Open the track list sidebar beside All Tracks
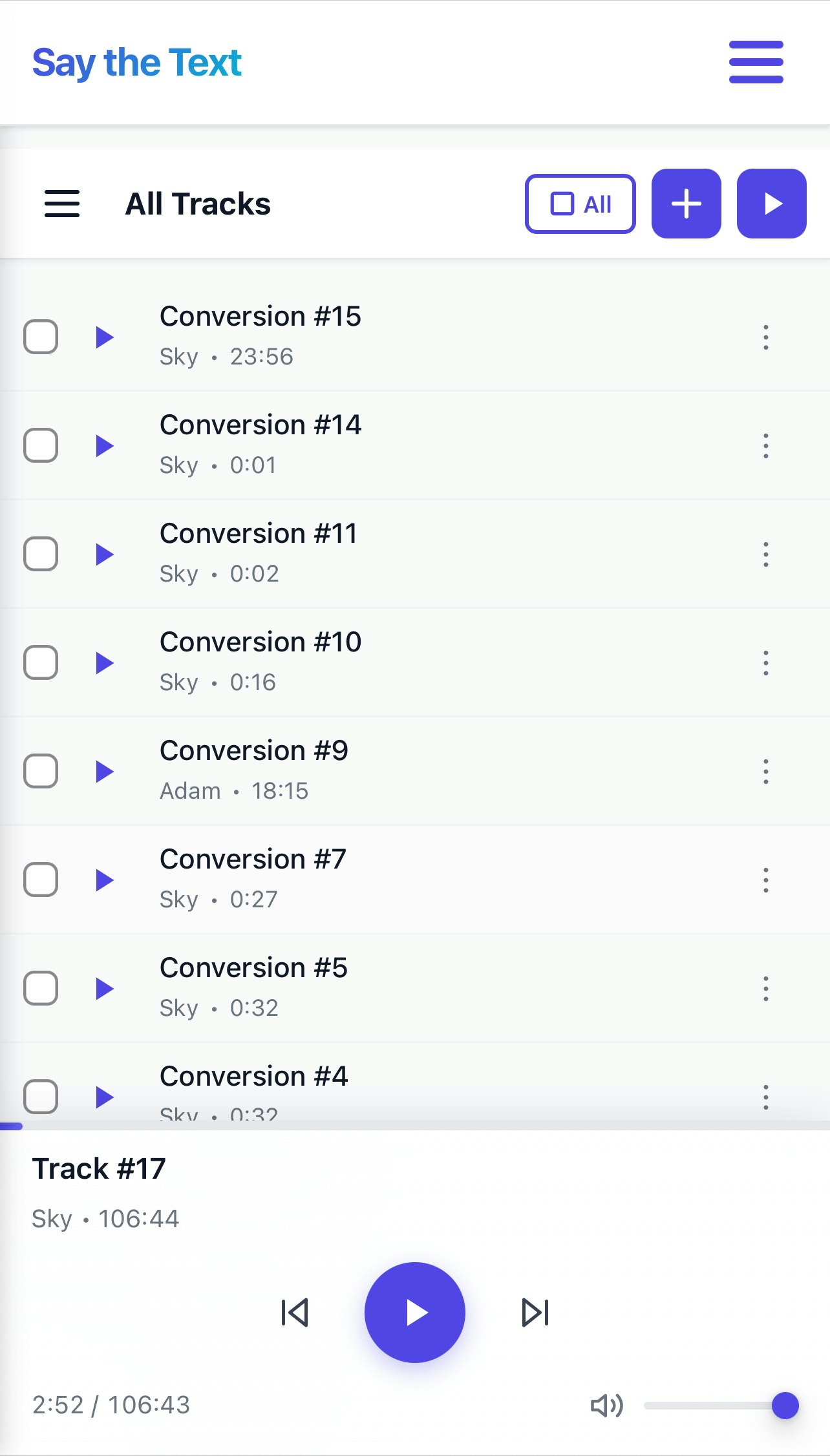Viewport: 830px width, 1456px height. pyautogui.click(x=62, y=204)
